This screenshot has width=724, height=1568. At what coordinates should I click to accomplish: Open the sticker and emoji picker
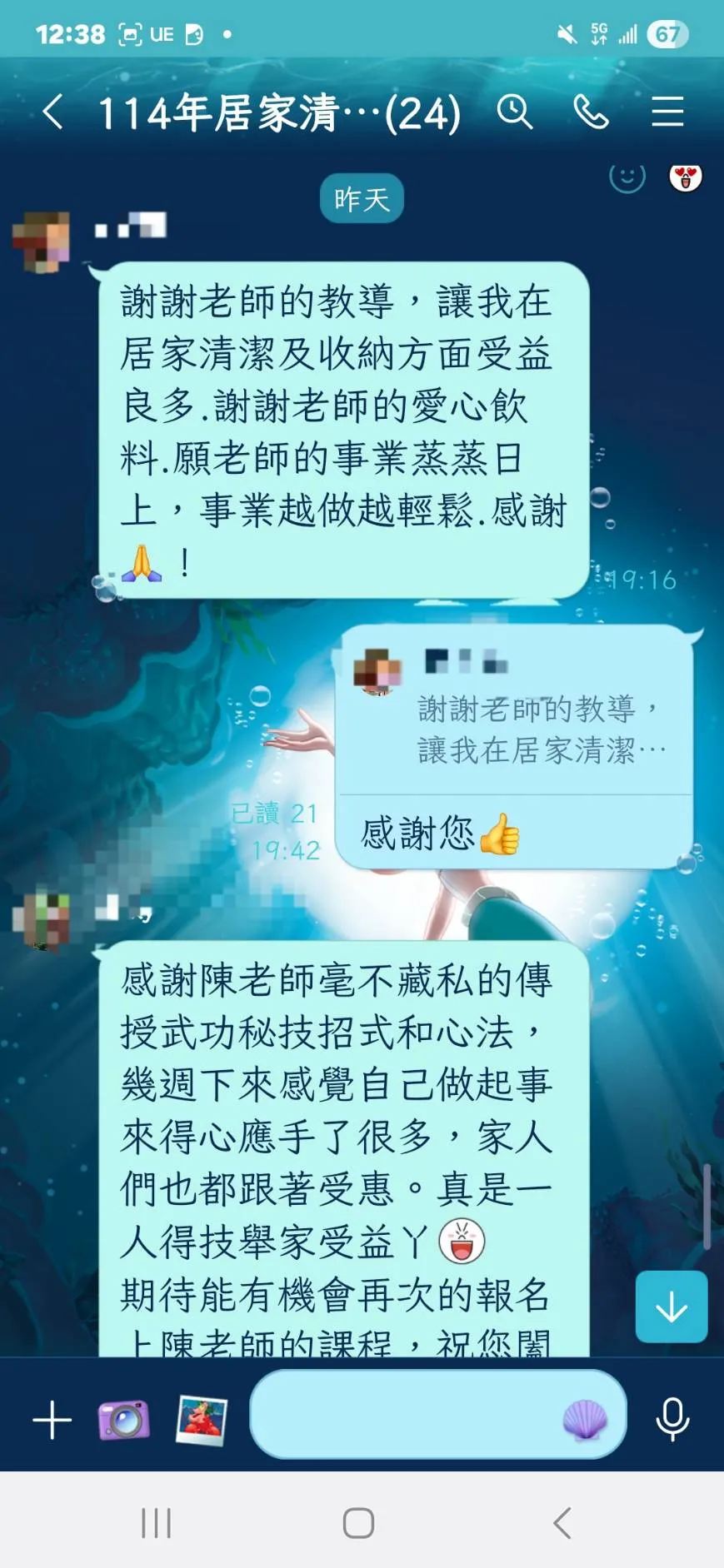tap(585, 1419)
